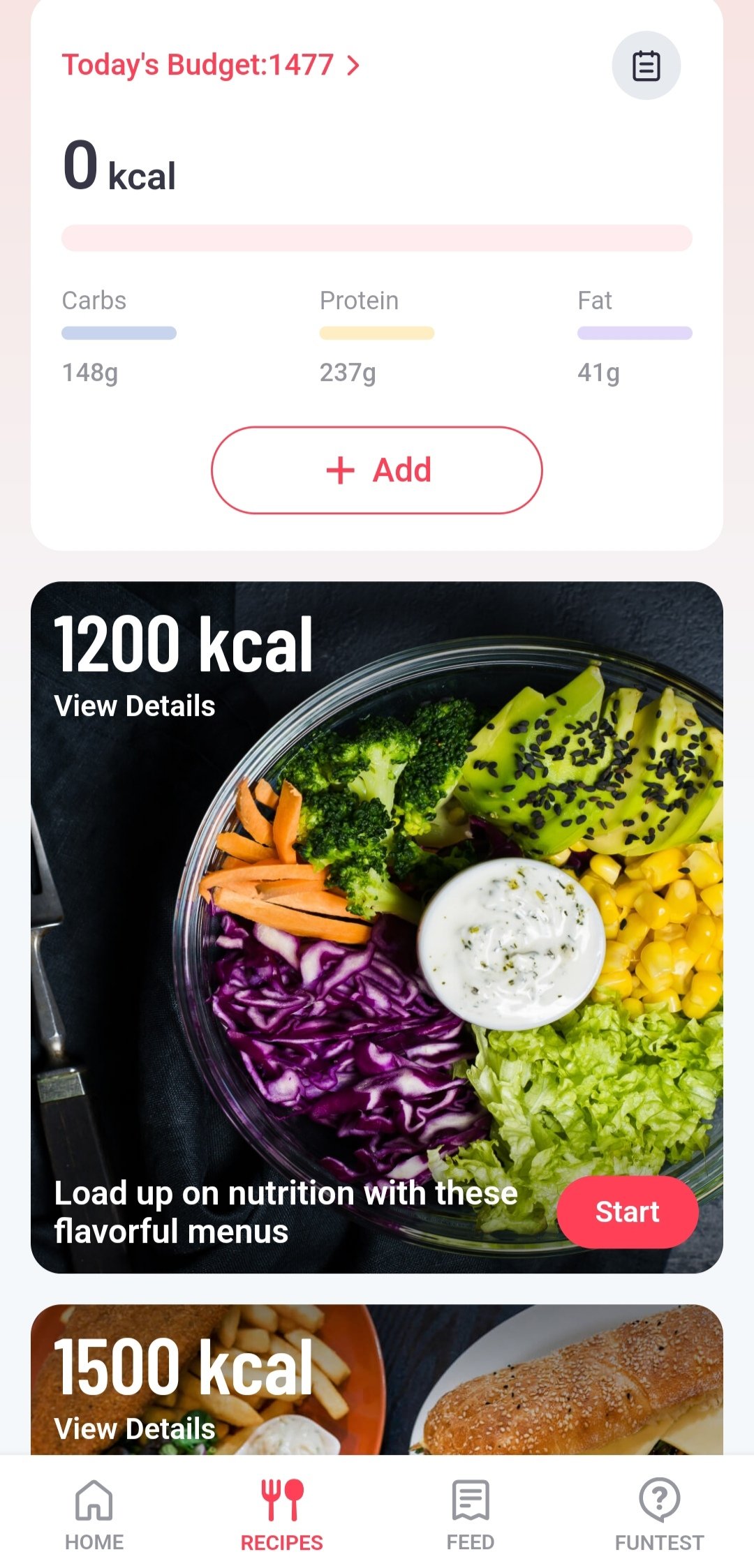Go to the Feed tab
This screenshot has width=754, height=1568.
471,1513
